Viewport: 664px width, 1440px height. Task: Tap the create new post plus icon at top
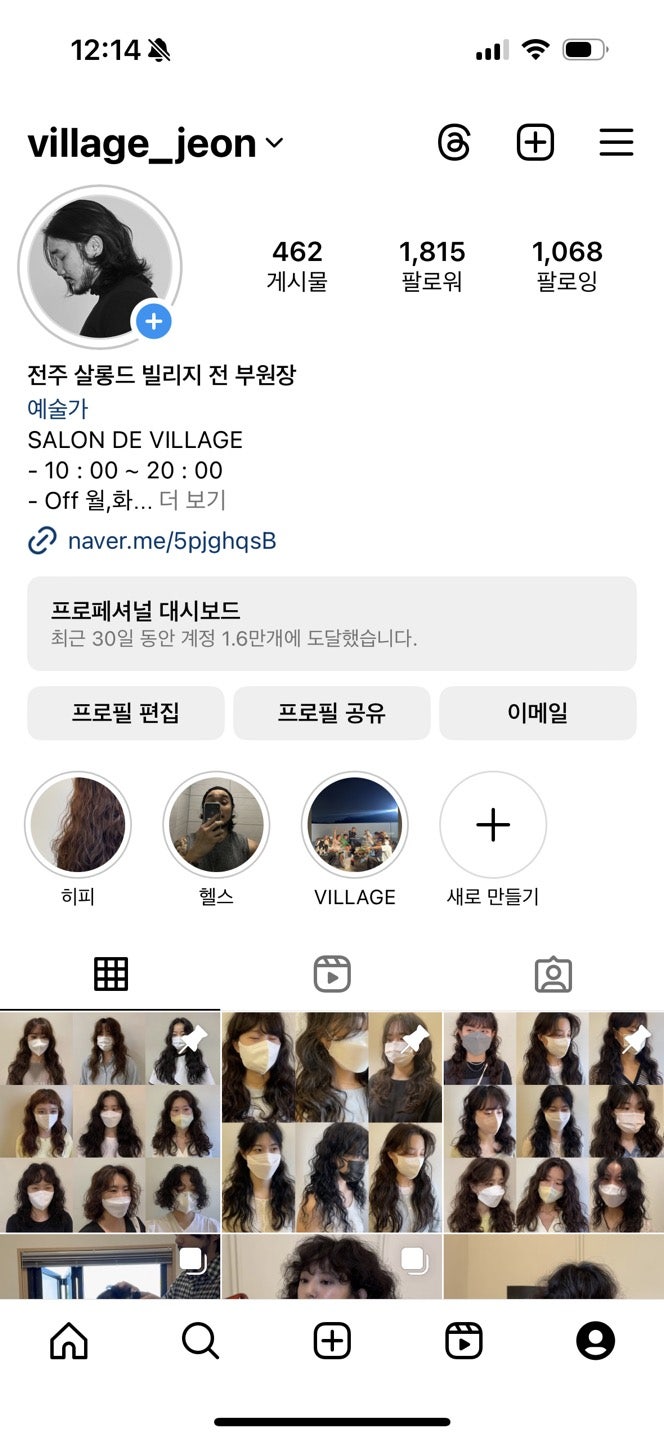point(535,143)
